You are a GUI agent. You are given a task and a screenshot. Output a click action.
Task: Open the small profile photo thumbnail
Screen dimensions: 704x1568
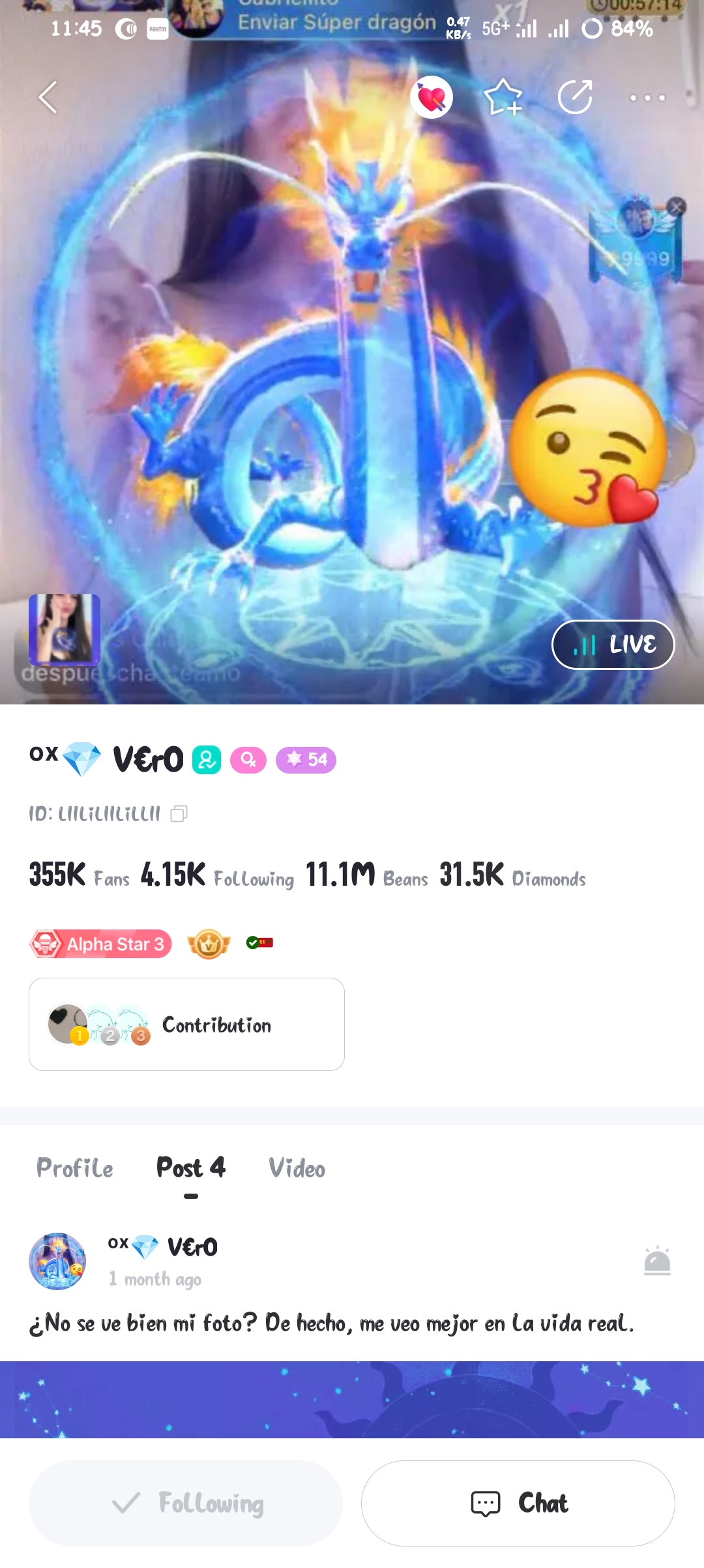[x=65, y=629]
